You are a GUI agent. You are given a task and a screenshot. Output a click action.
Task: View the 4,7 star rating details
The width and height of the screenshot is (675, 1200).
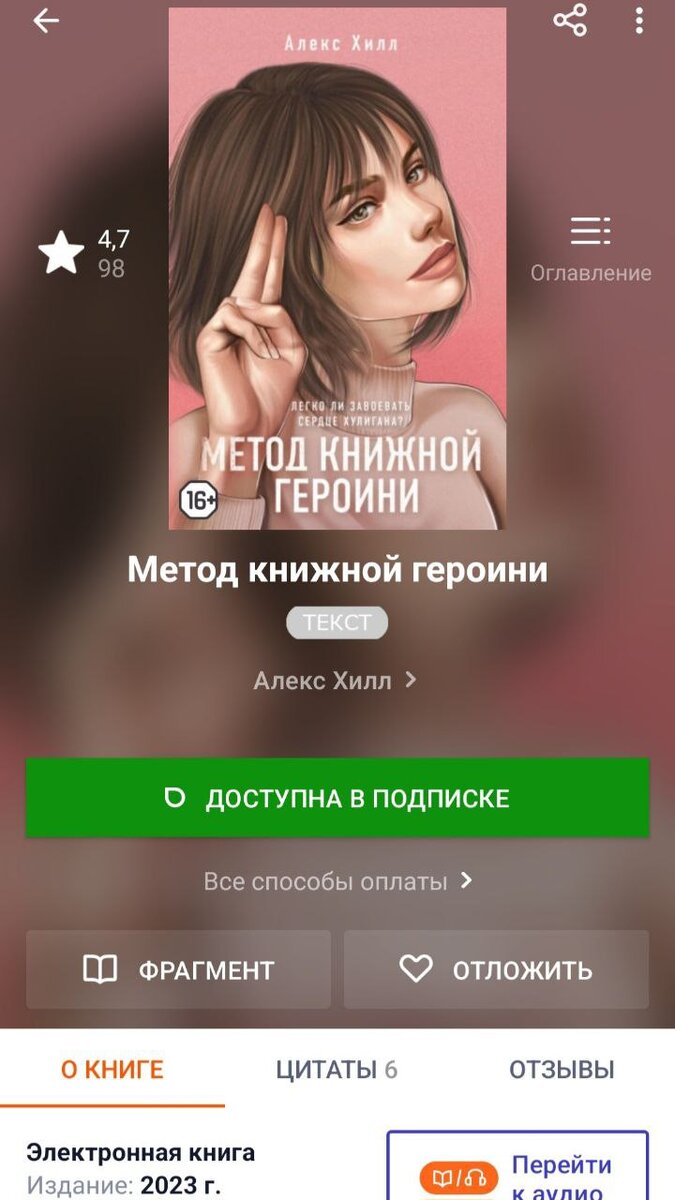point(84,253)
